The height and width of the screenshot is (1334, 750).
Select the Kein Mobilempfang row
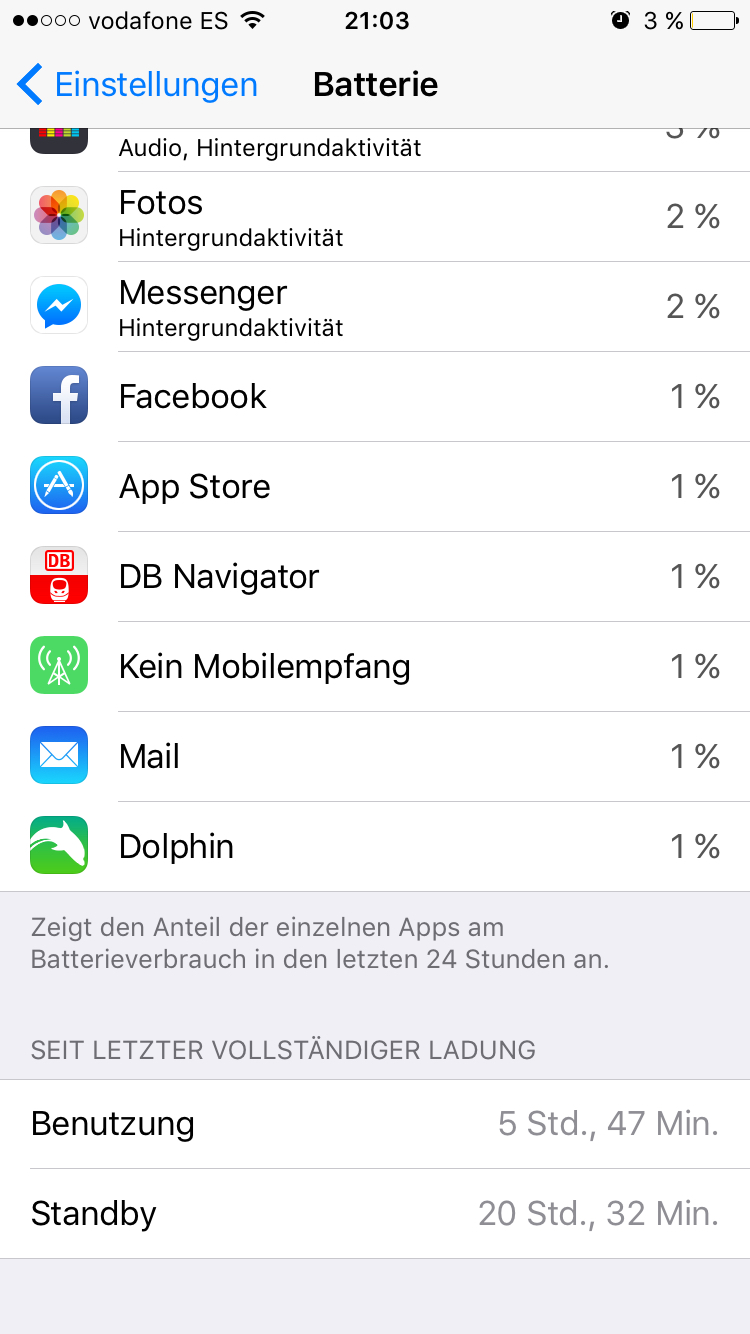pyautogui.click(x=375, y=667)
